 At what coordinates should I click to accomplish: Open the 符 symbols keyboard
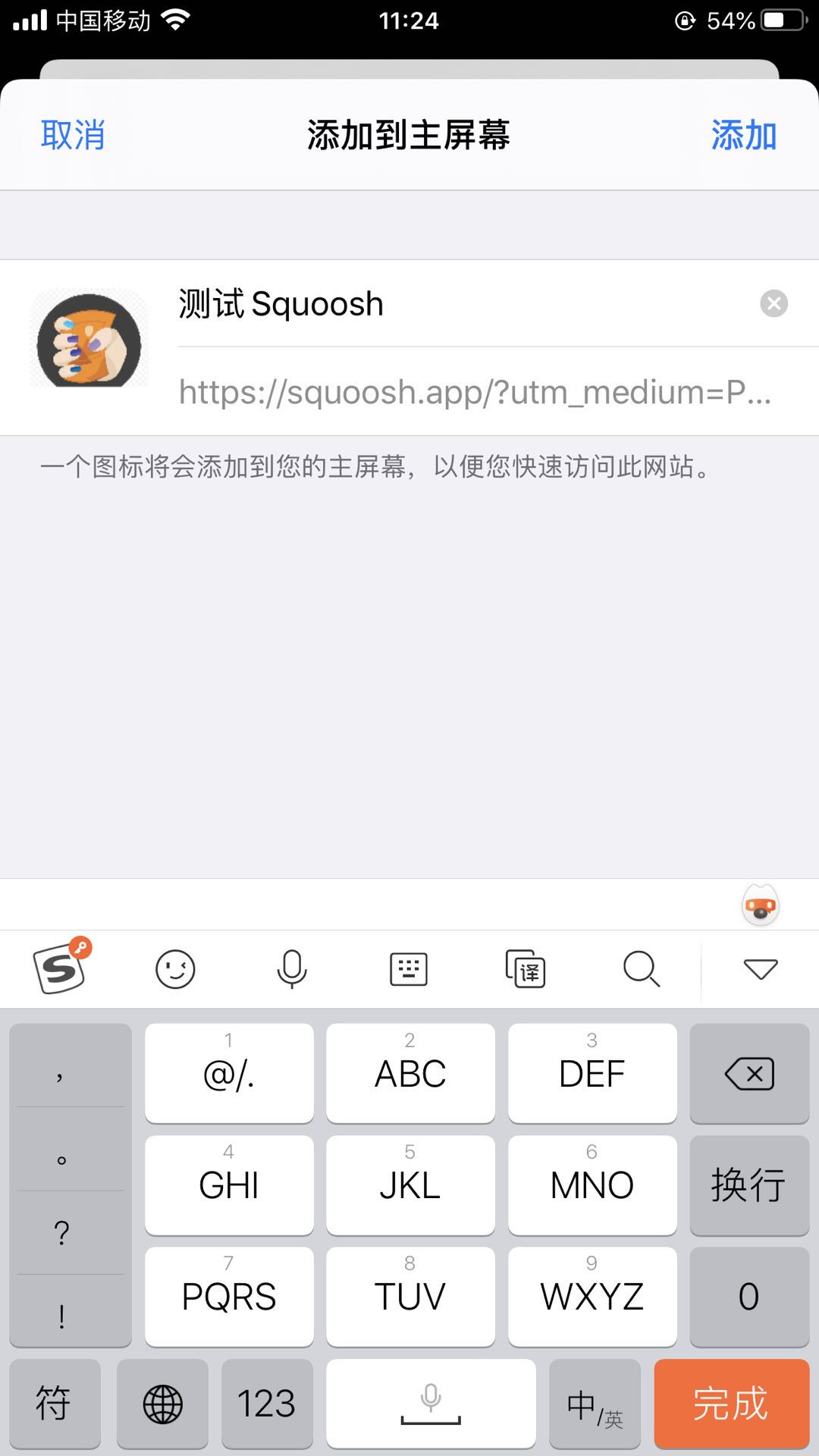tap(54, 1403)
